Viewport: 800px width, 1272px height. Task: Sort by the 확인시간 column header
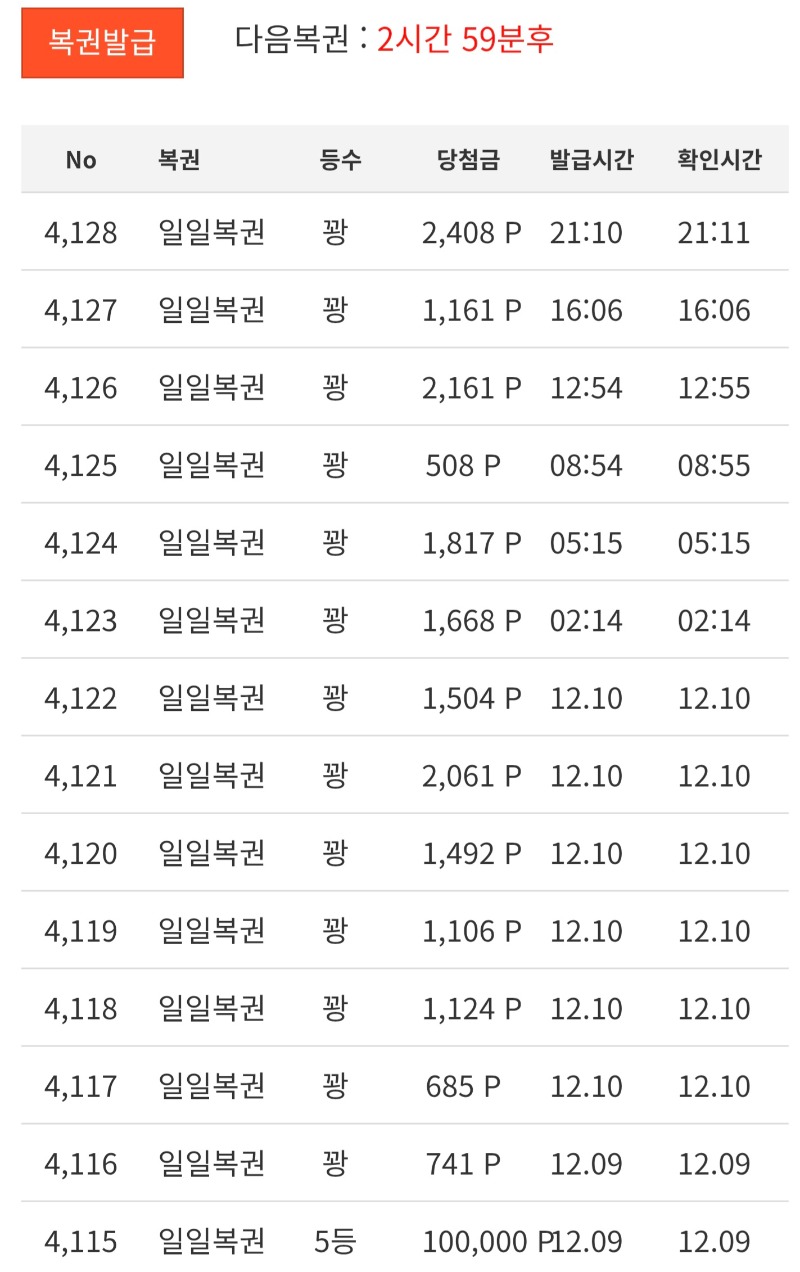coord(716,160)
